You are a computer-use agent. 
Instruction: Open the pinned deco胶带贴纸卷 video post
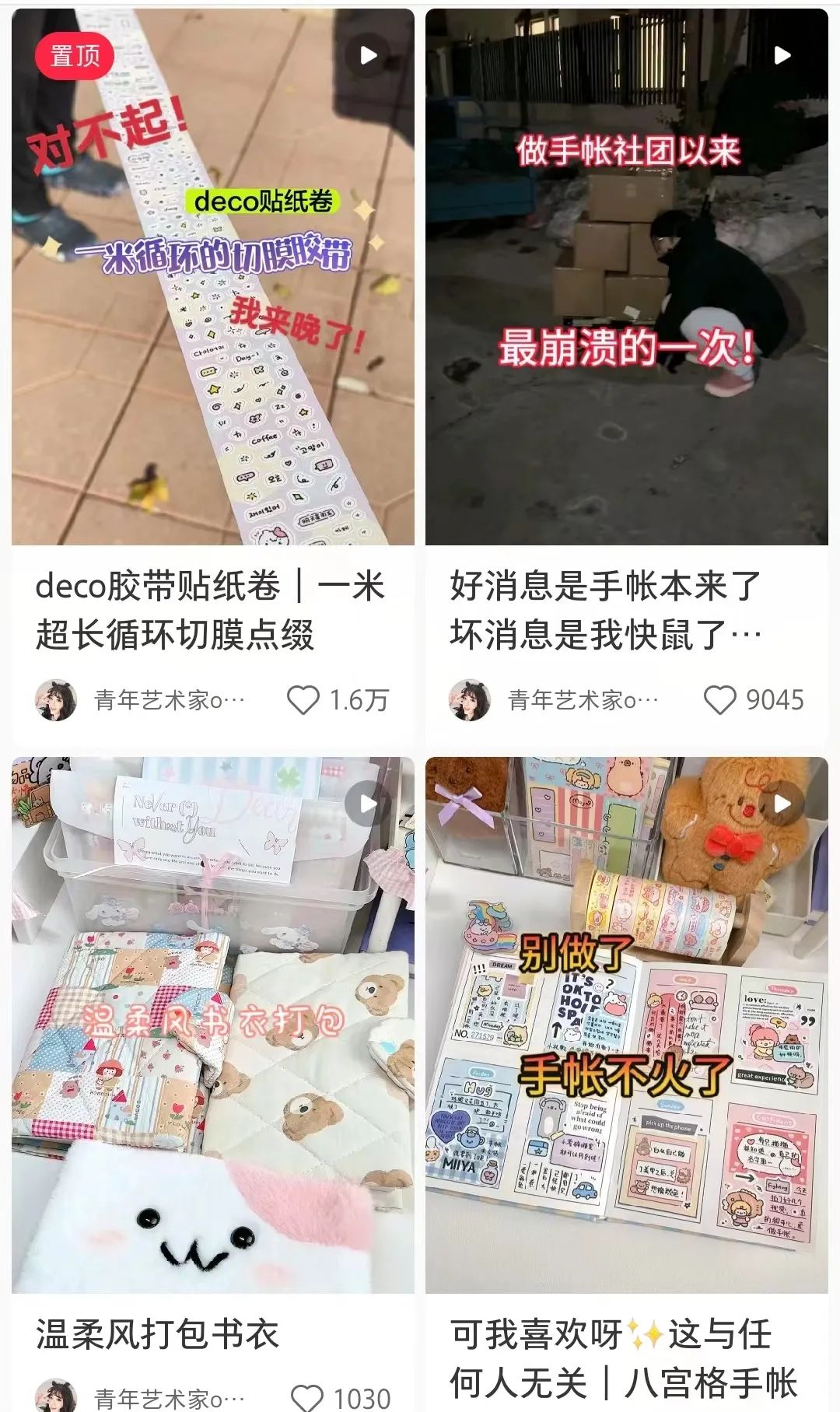point(213,277)
